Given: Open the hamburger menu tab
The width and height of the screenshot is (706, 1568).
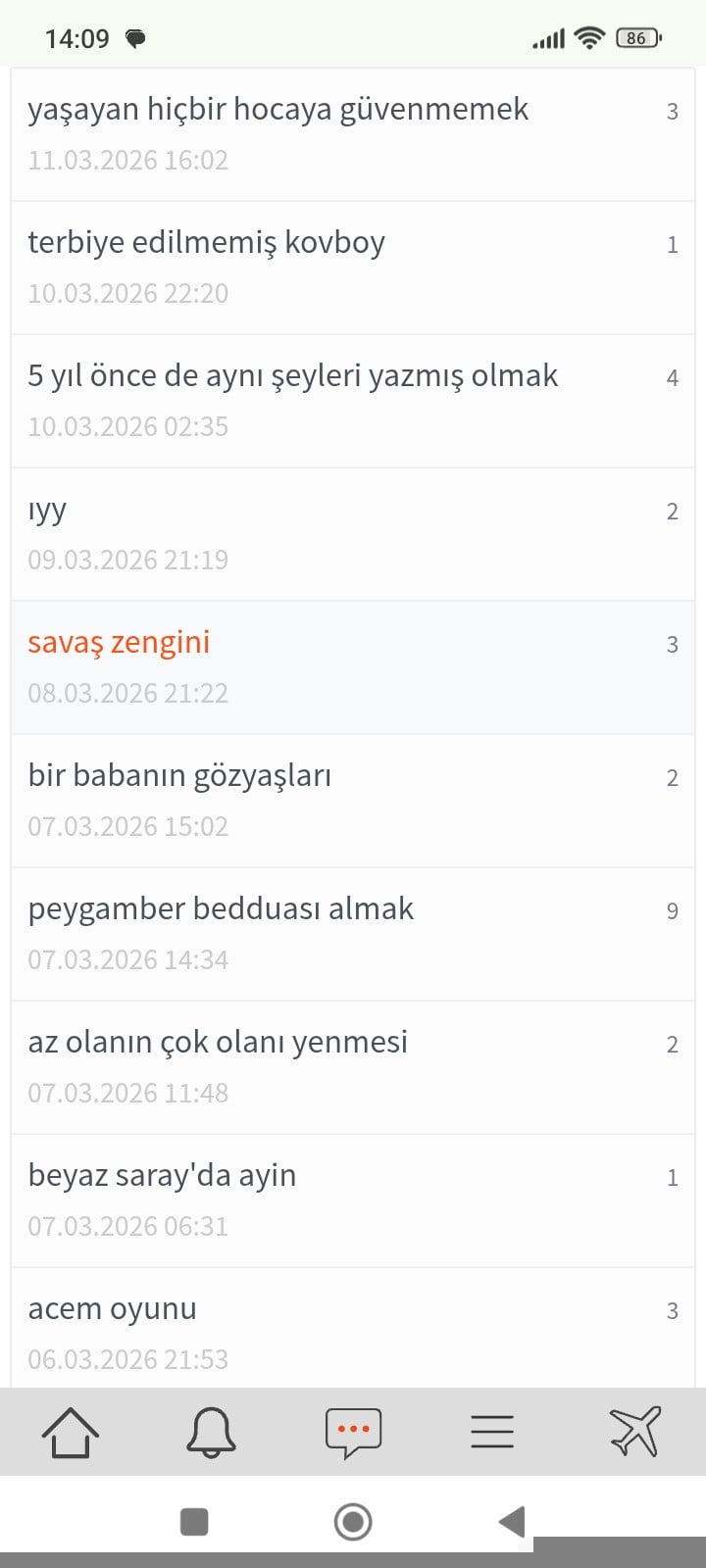Looking at the screenshot, I should (492, 1432).
